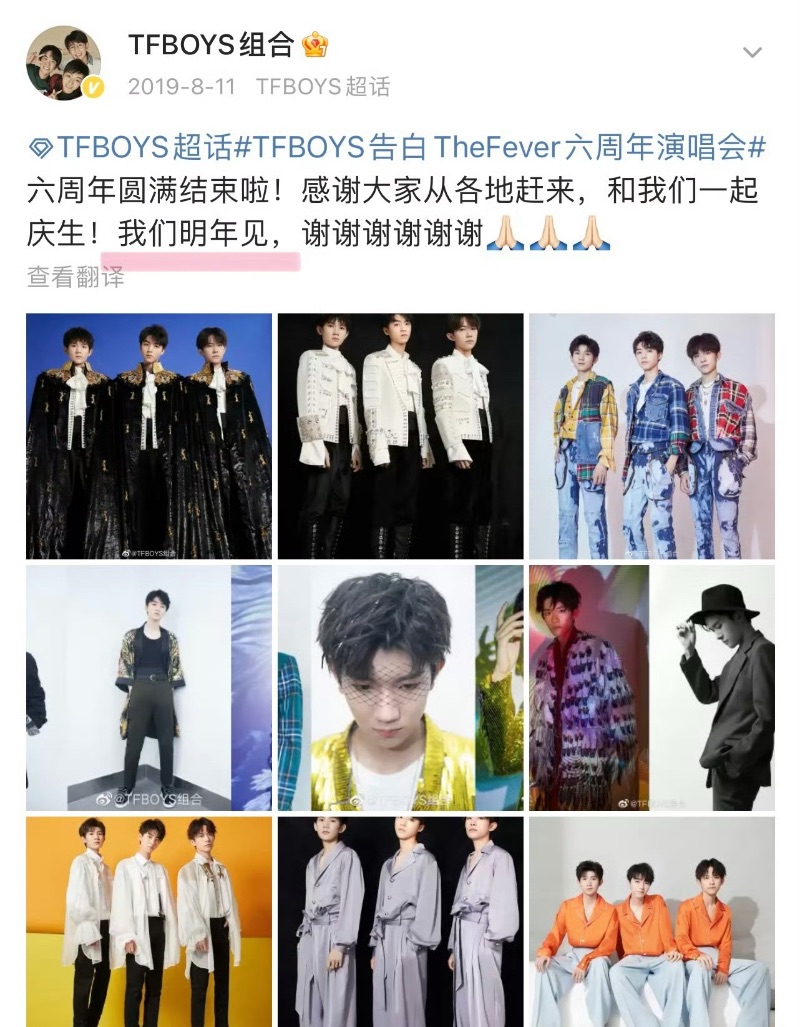
Task: Expand the post options chevron
Action: pos(751,52)
